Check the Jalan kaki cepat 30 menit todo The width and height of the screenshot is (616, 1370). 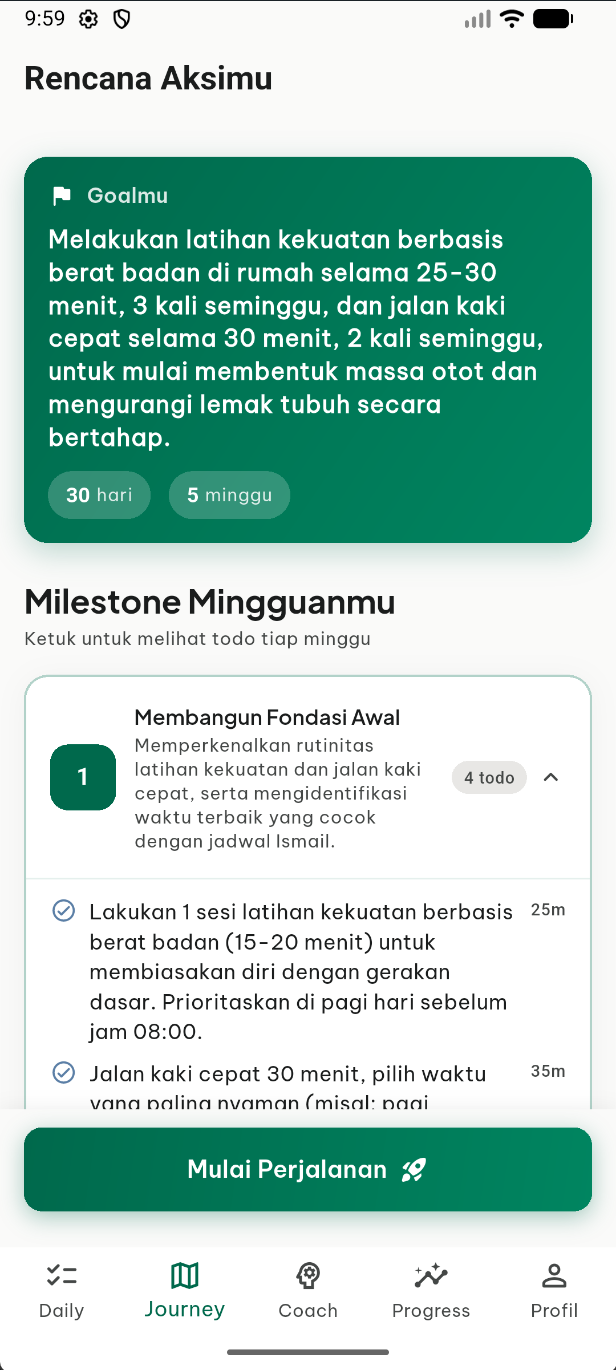(x=63, y=1073)
